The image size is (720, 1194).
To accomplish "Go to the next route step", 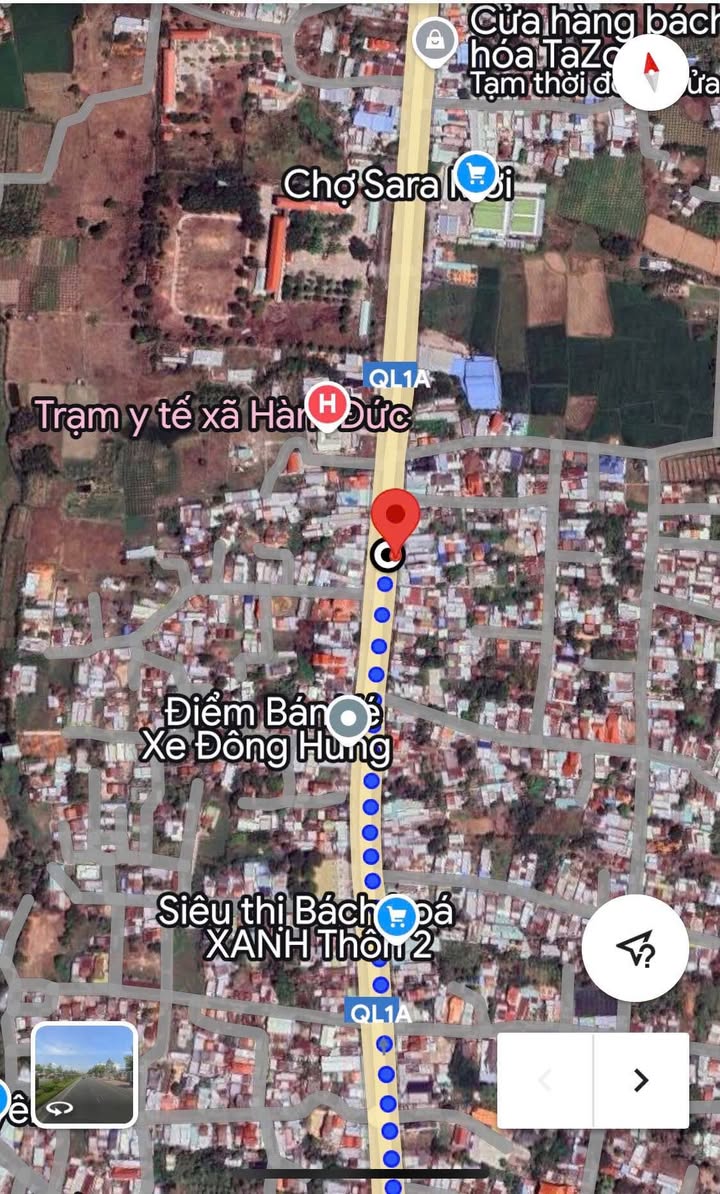I will pos(641,1080).
